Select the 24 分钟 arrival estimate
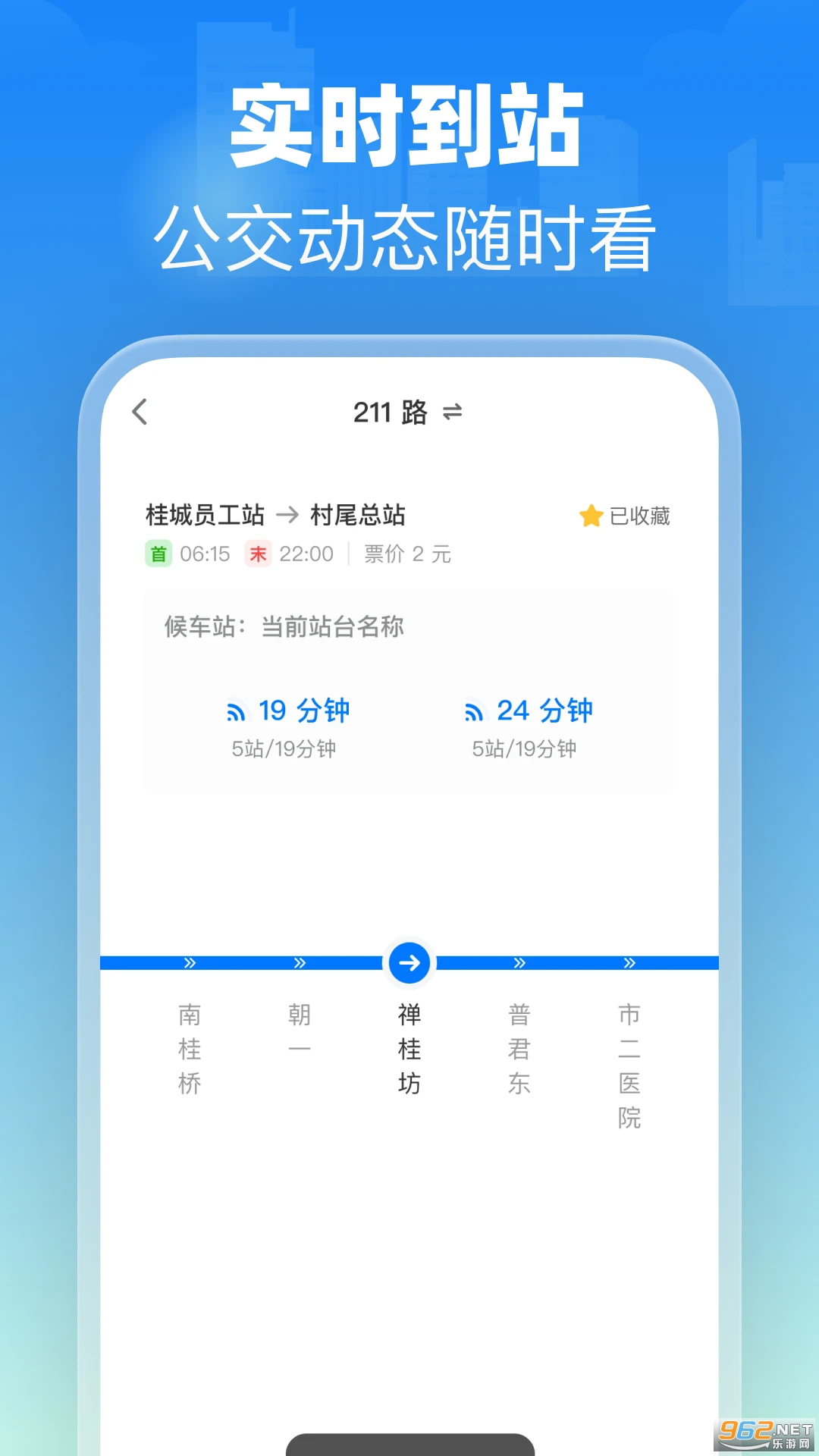The width and height of the screenshot is (819, 1456). tap(544, 711)
